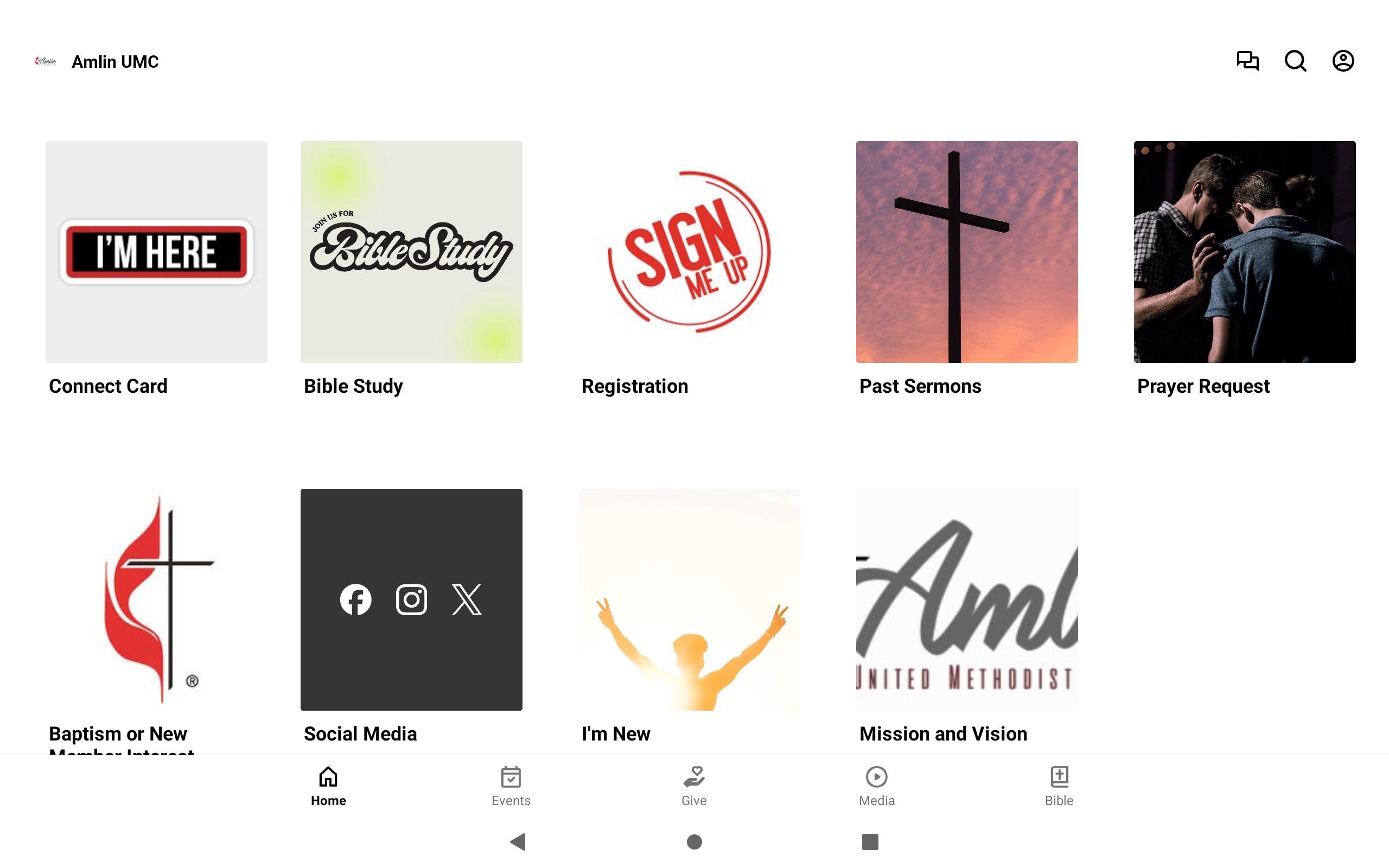Select the Registration tile
1389x868 pixels.
(689, 252)
